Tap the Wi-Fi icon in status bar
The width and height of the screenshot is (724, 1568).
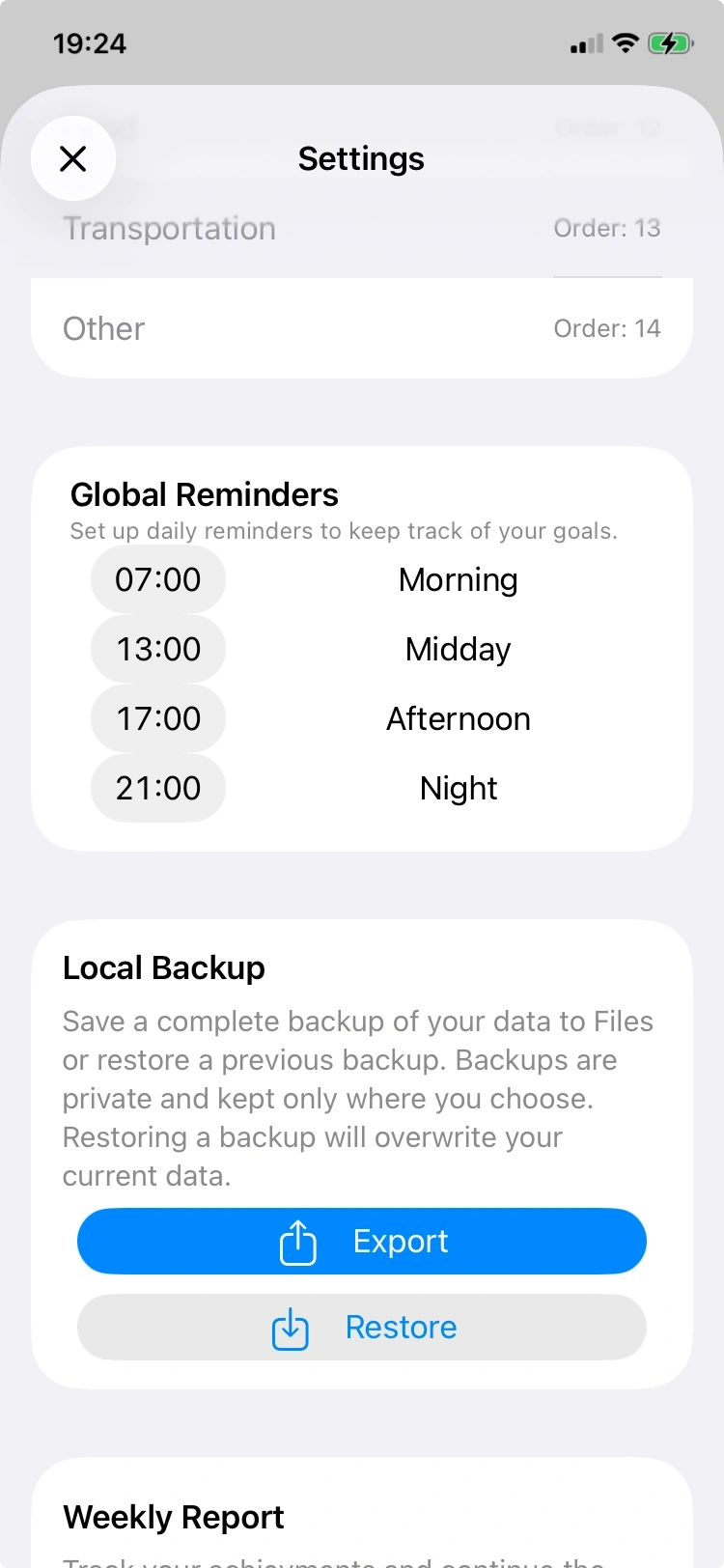[625, 42]
